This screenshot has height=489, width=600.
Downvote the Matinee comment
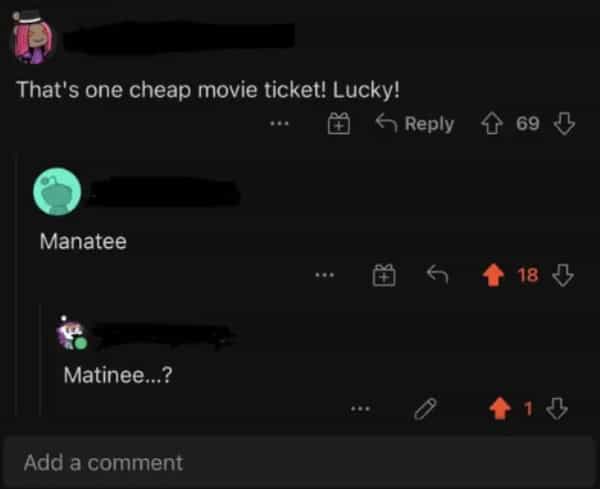coord(559,407)
